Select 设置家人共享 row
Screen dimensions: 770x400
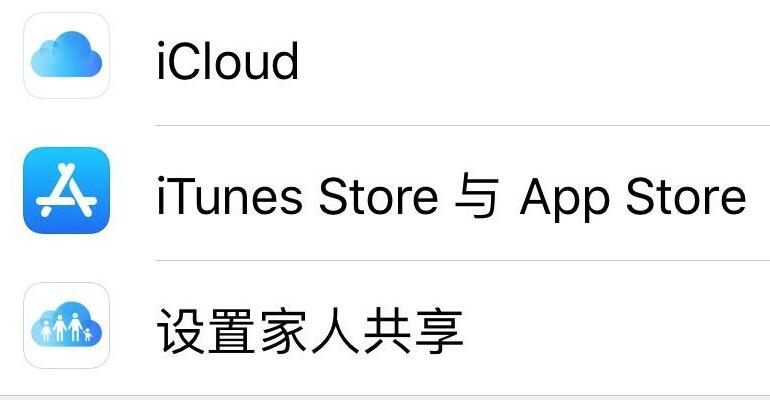click(310, 328)
